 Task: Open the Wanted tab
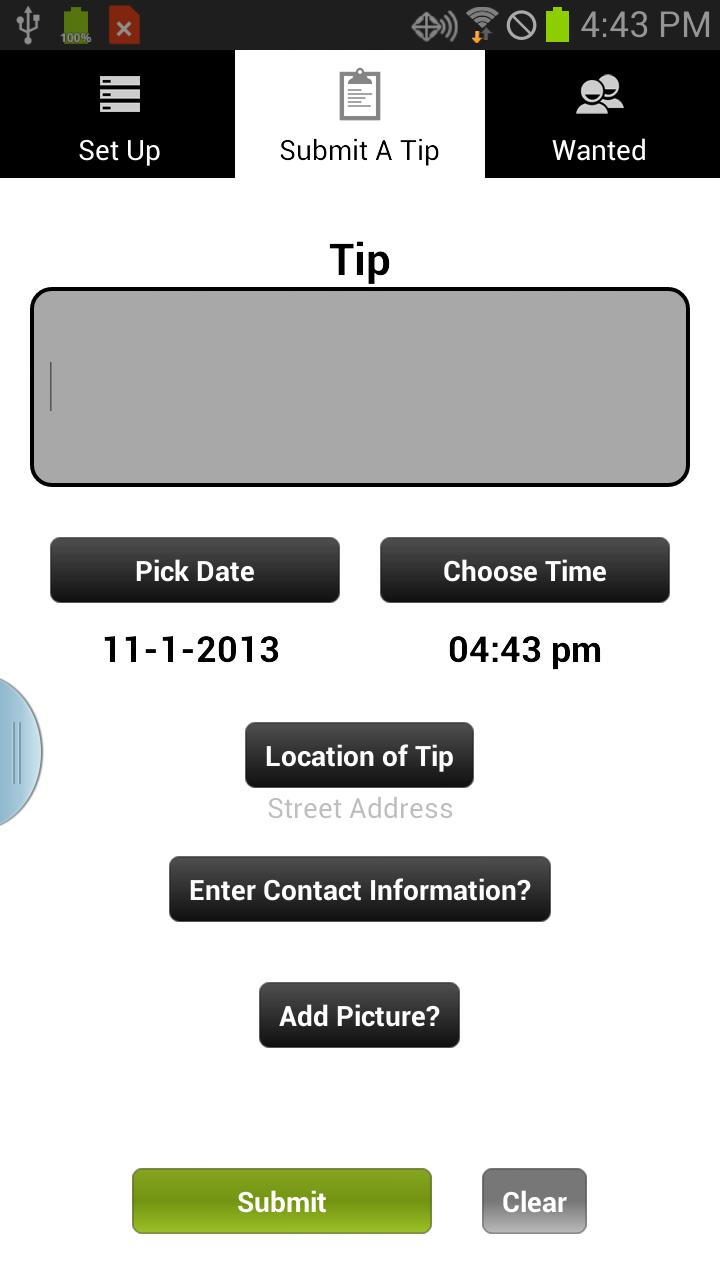[600, 116]
